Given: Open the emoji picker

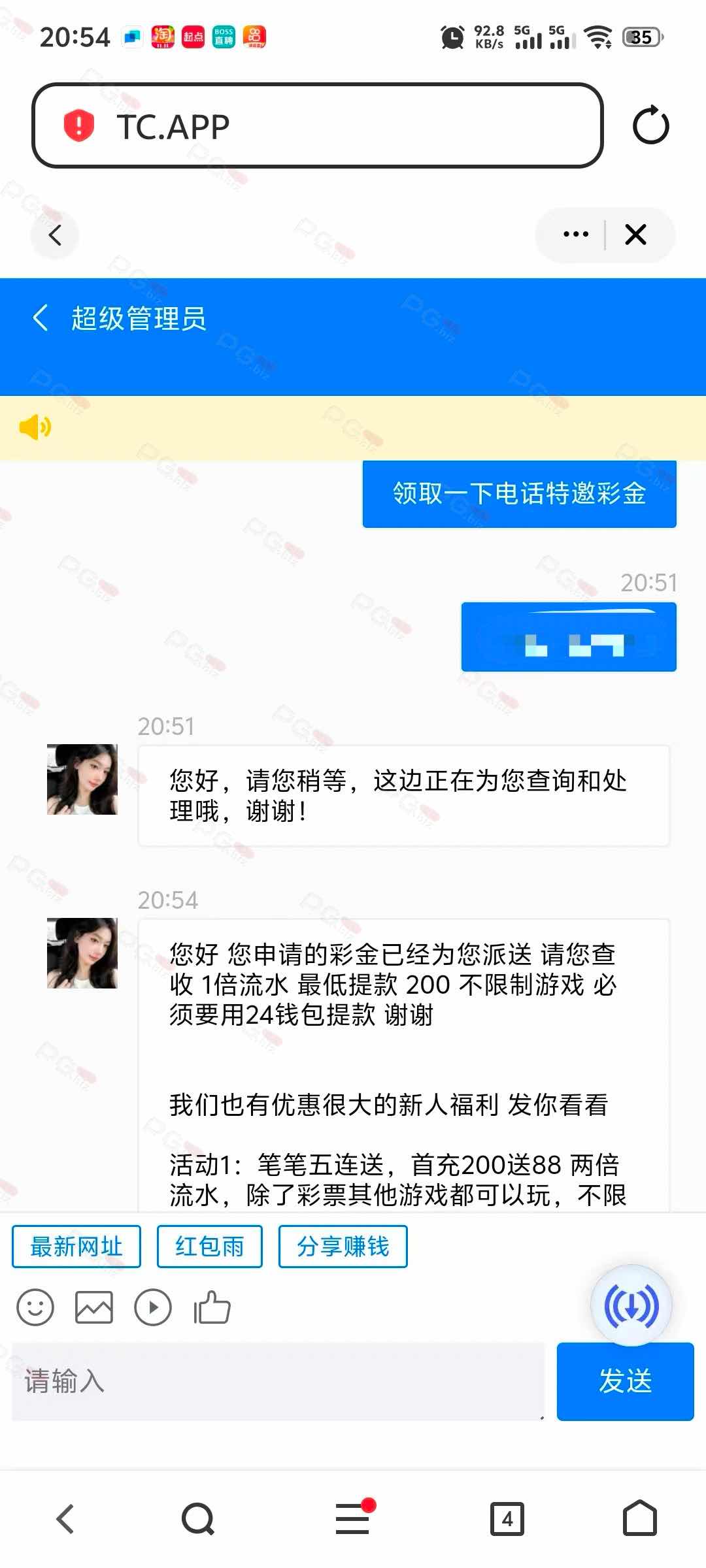Looking at the screenshot, I should coord(35,1307).
